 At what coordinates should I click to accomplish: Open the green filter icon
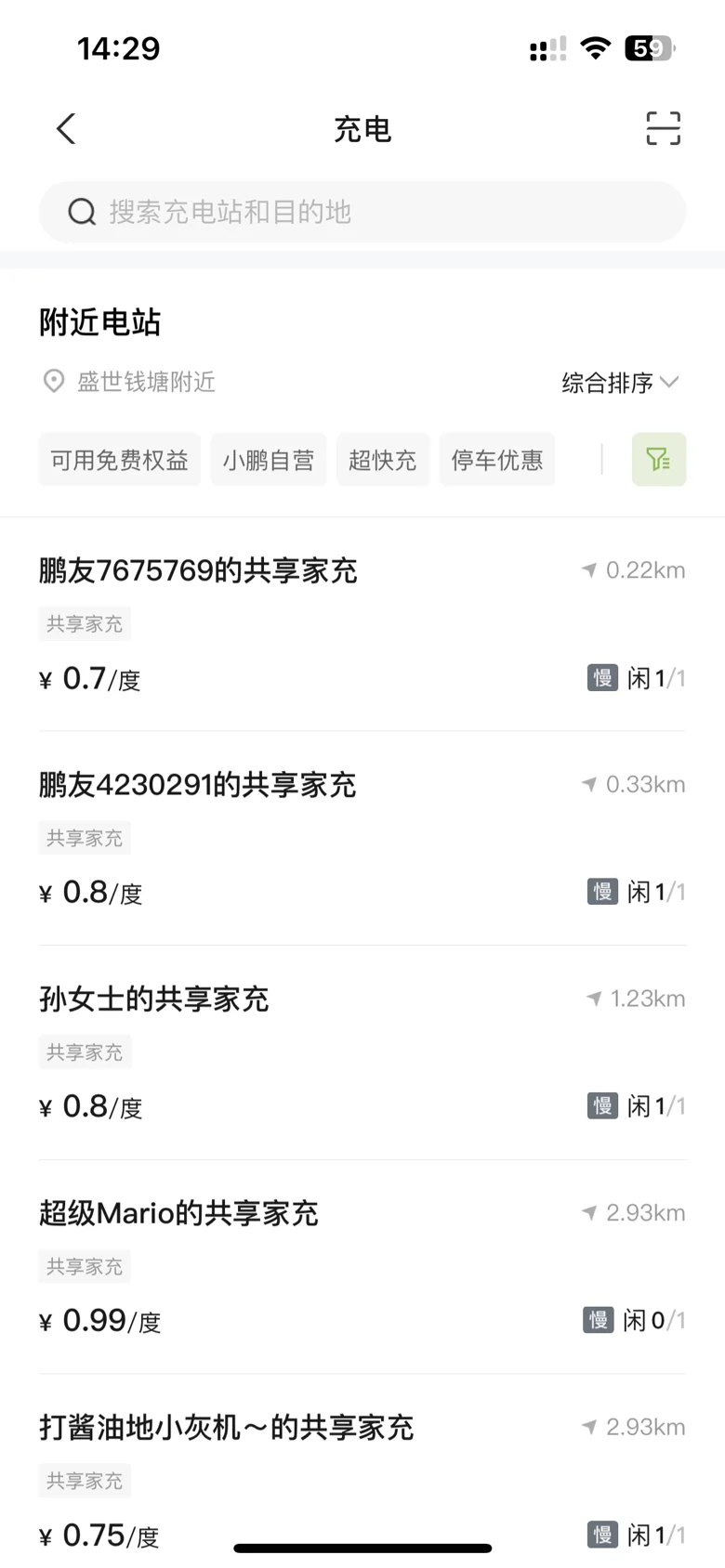click(659, 459)
